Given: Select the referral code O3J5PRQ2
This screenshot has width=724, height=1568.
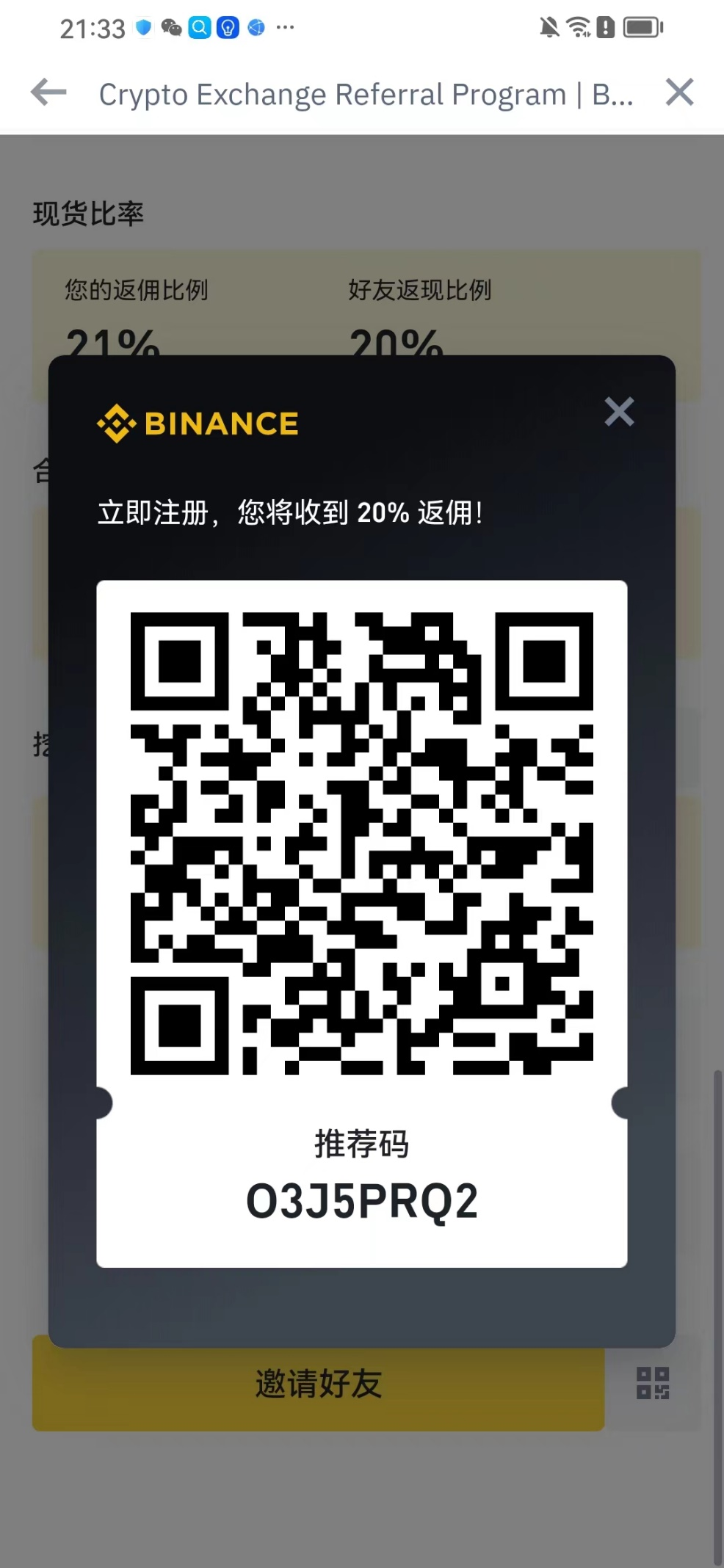Looking at the screenshot, I should point(361,1202).
